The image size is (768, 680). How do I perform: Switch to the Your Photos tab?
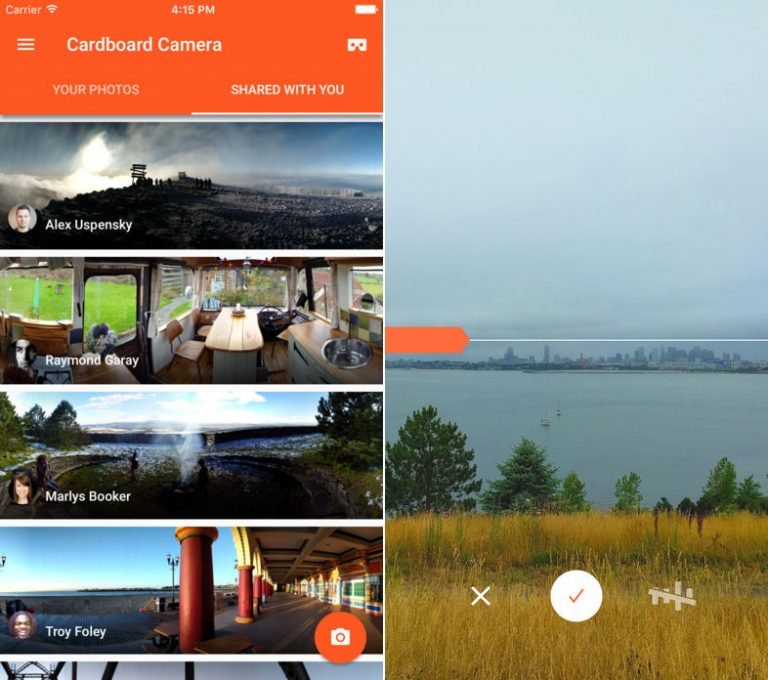tap(96, 90)
